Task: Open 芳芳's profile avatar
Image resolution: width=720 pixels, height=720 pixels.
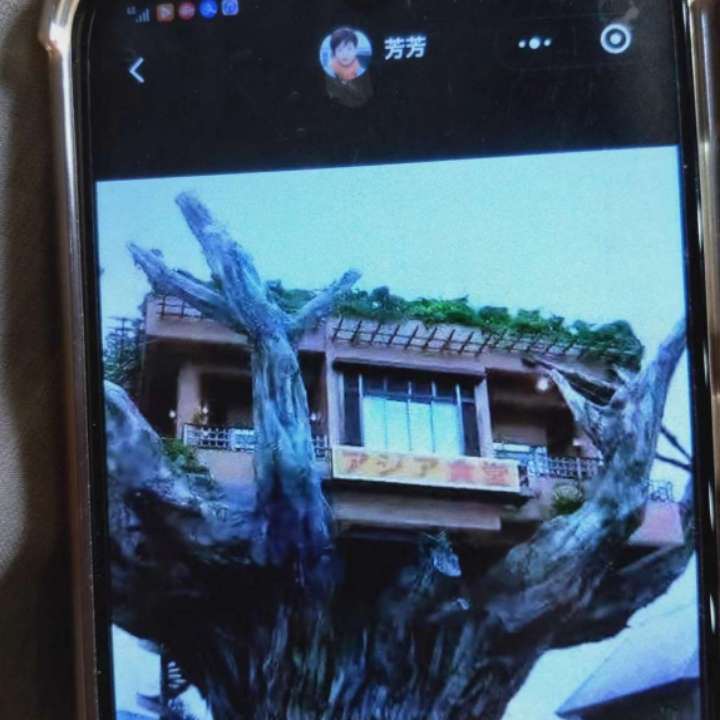Action: (x=345, y=53)
